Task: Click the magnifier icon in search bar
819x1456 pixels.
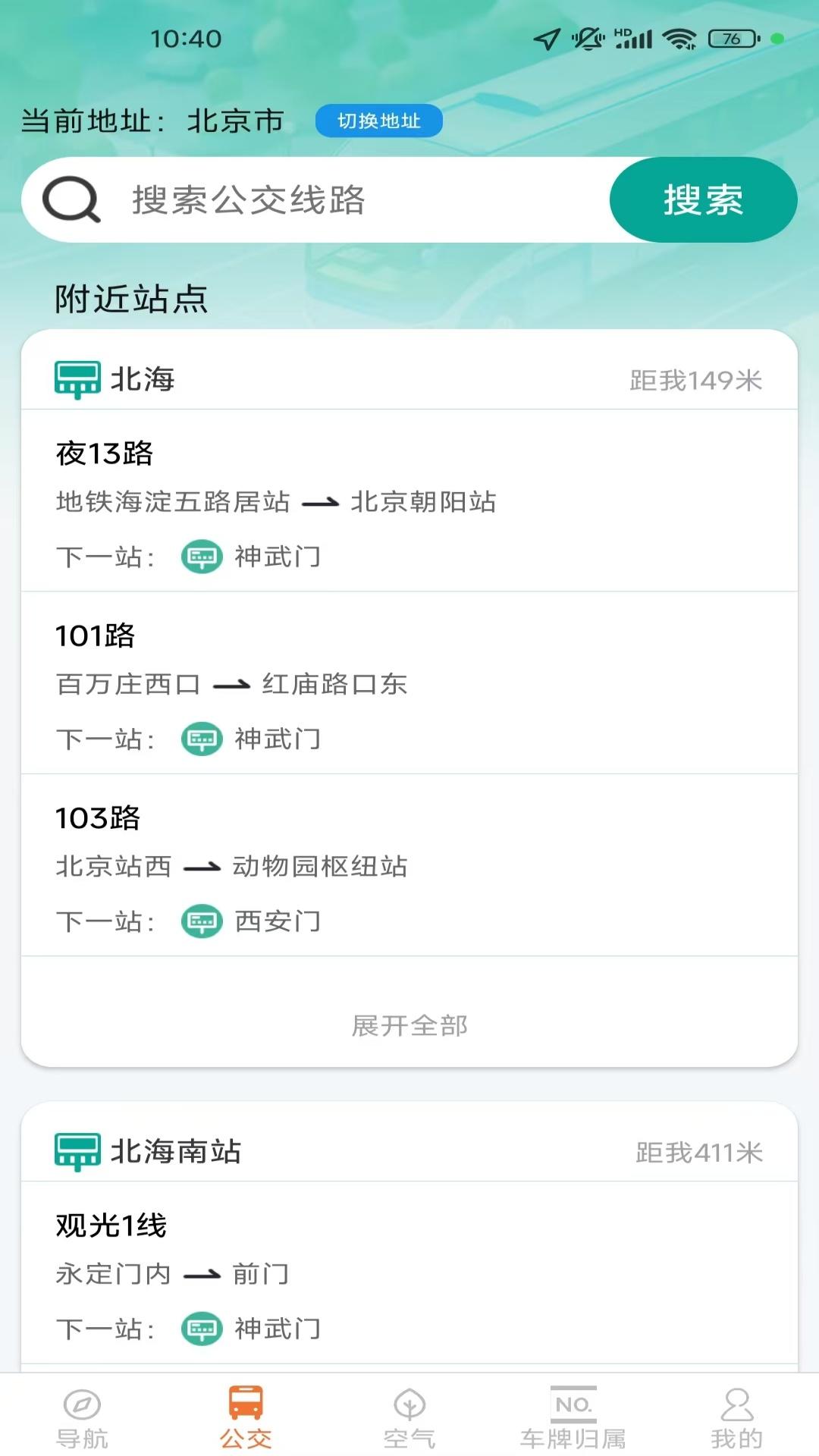Action: click(x=72, y=199)
